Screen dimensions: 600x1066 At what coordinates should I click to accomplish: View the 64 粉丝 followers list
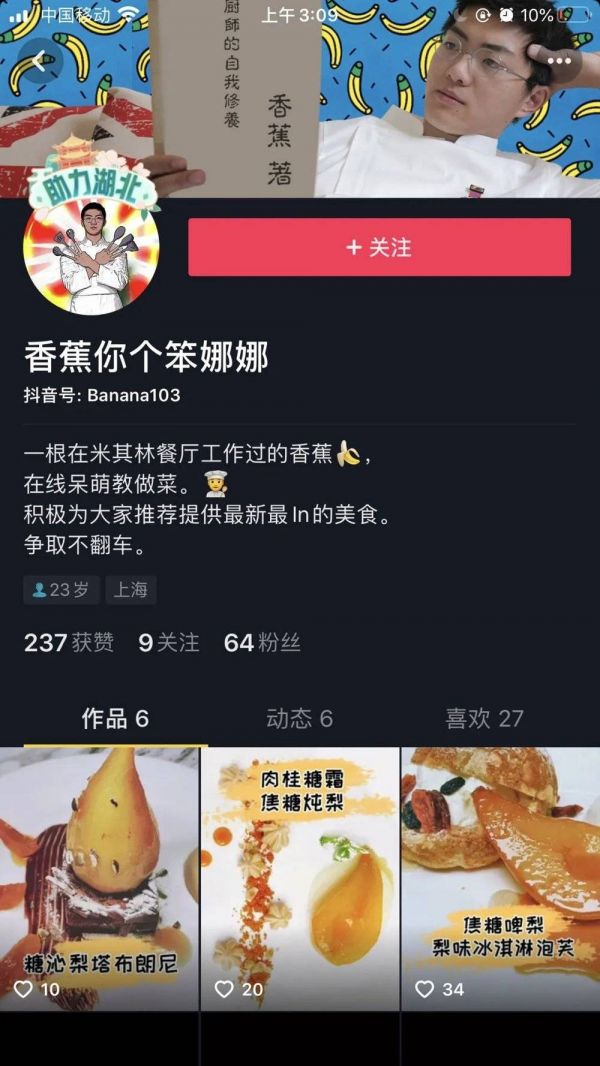(x=262, y=643)
